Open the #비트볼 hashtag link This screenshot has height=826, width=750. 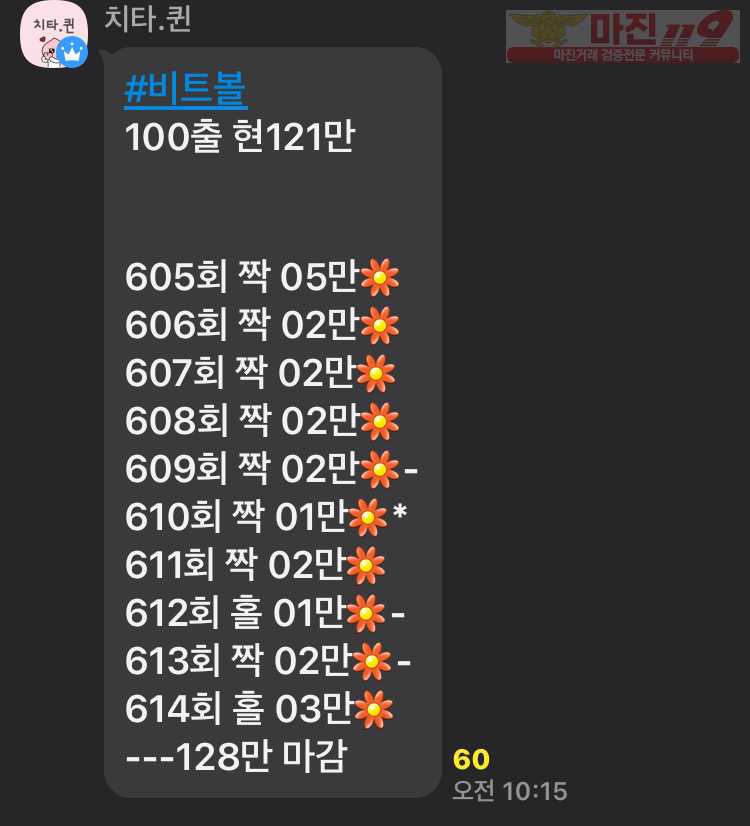coord(185,91)
